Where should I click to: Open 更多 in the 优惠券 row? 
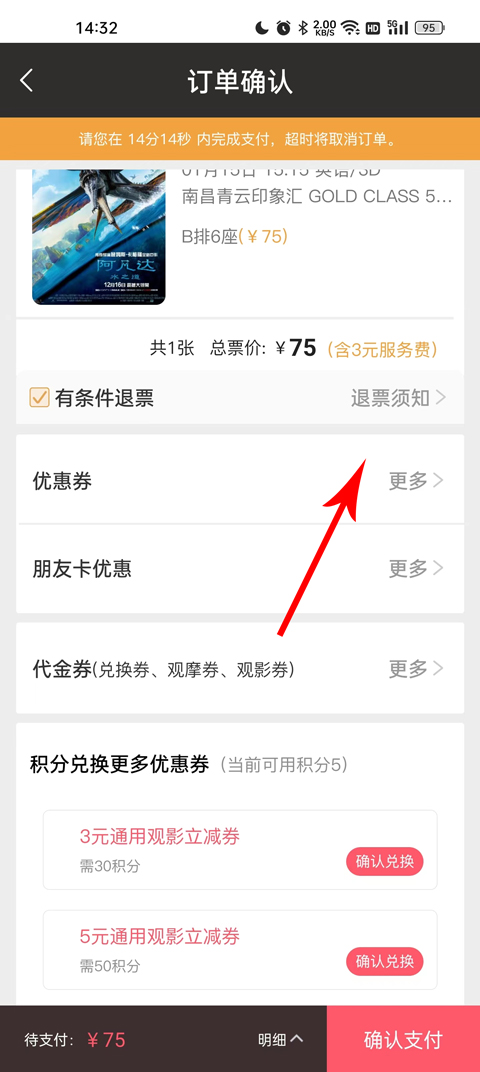(416, 481)
